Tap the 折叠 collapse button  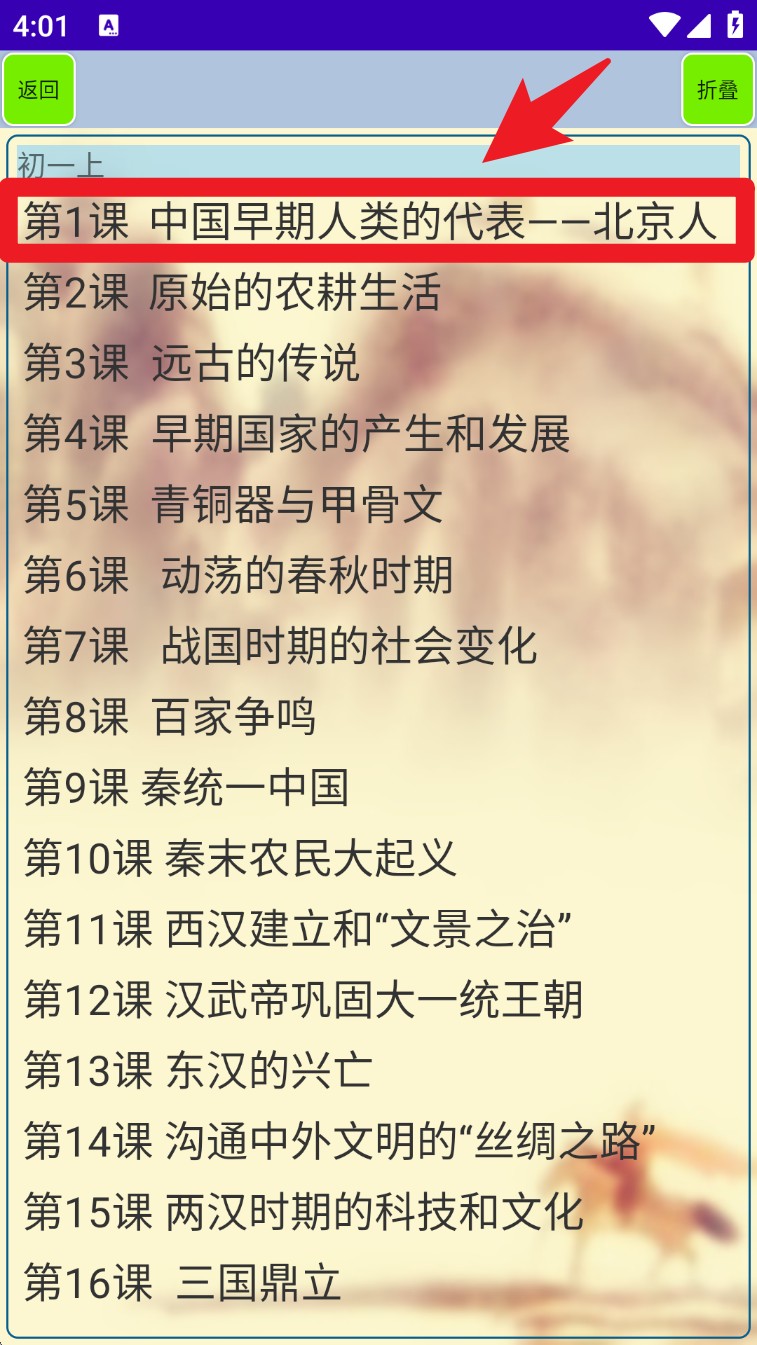pyautogui.click(x=717, y=90)
